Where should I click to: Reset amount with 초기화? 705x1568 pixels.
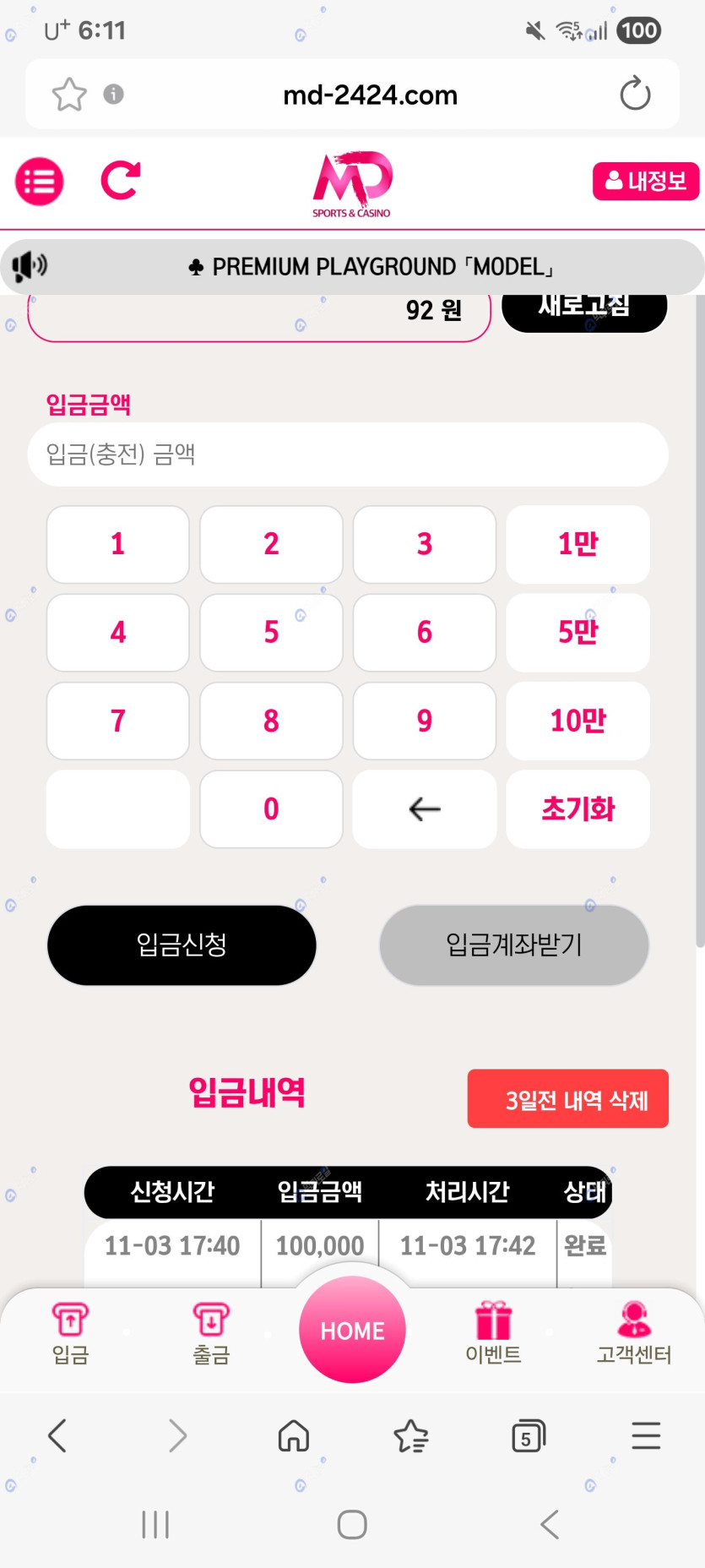coord(578,809)
